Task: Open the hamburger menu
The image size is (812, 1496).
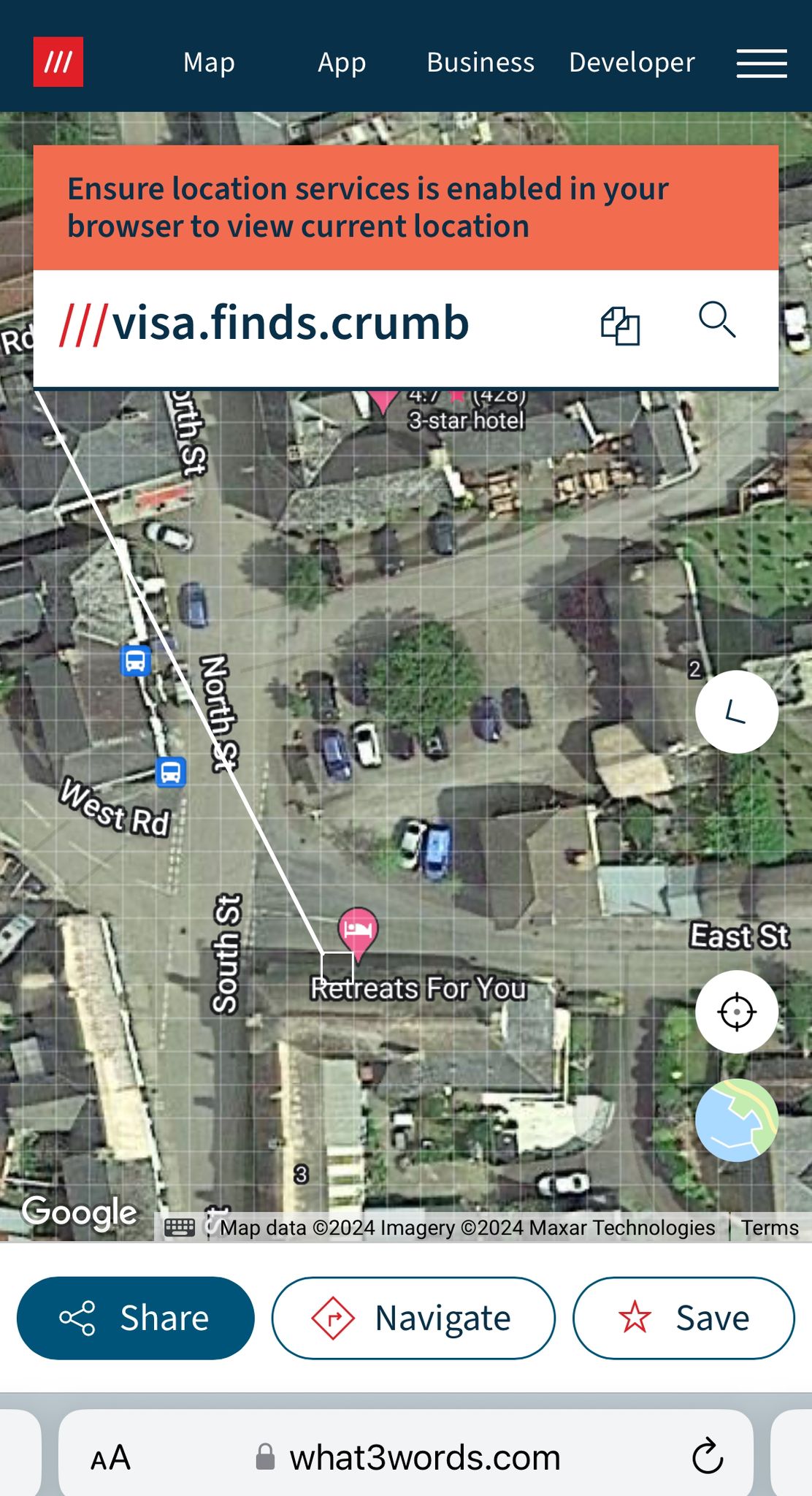Action: coord(761,63)
